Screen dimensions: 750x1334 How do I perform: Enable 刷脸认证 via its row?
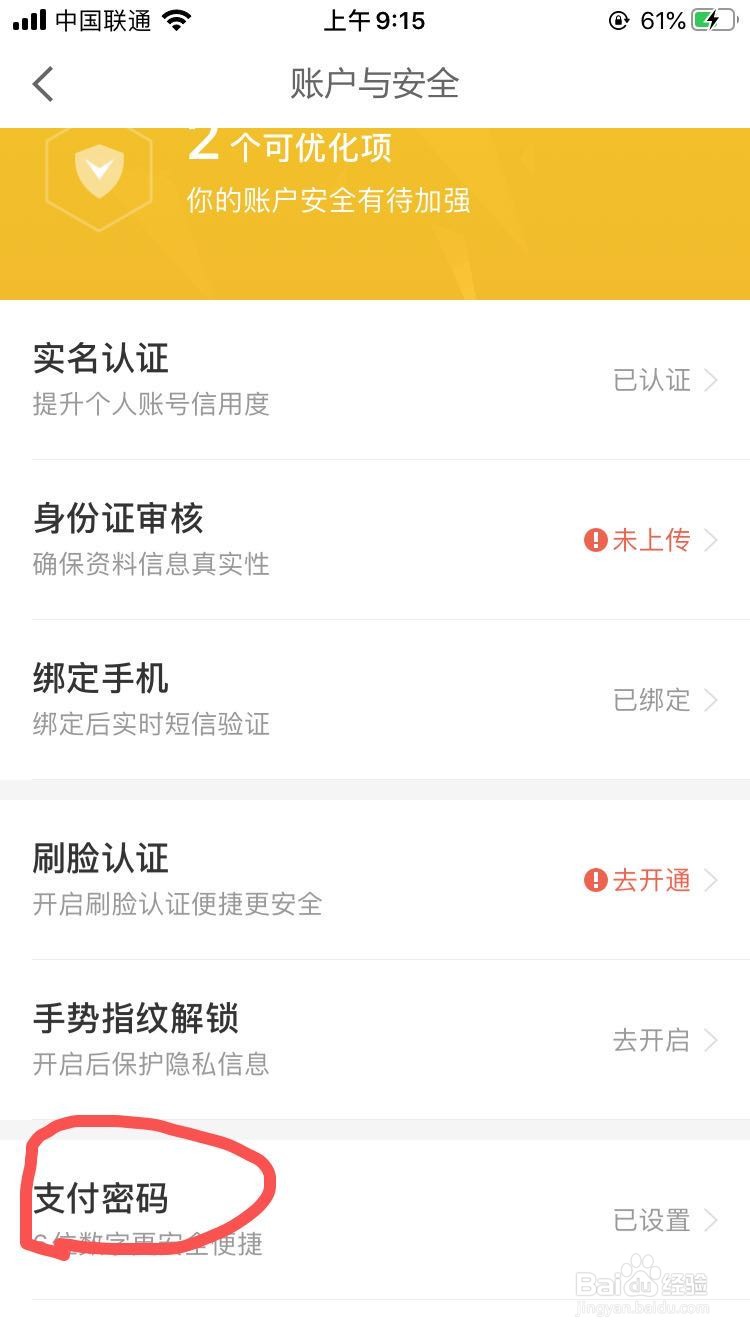375,880
